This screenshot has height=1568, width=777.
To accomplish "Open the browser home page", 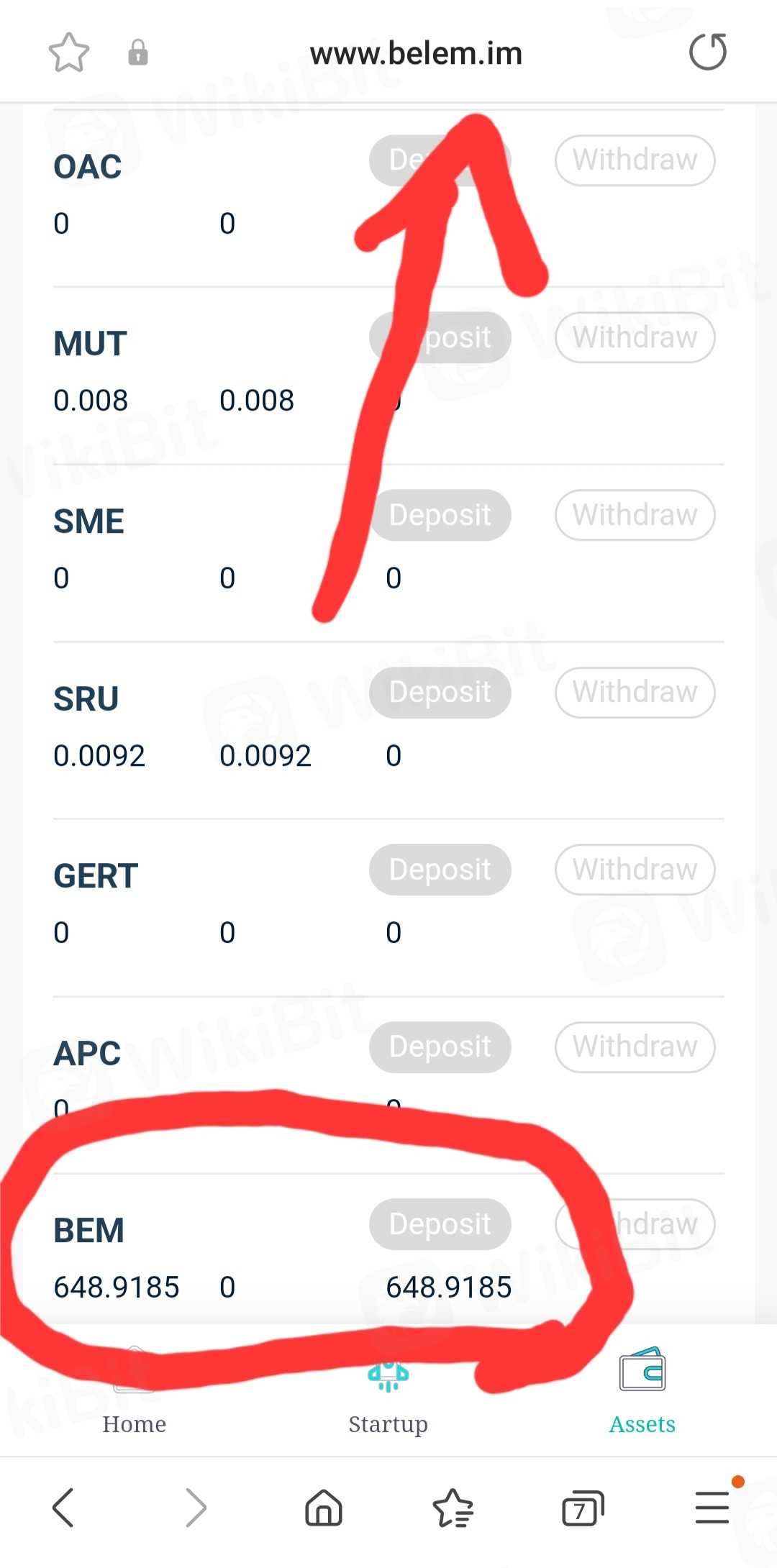I will tap(324, 1507).
